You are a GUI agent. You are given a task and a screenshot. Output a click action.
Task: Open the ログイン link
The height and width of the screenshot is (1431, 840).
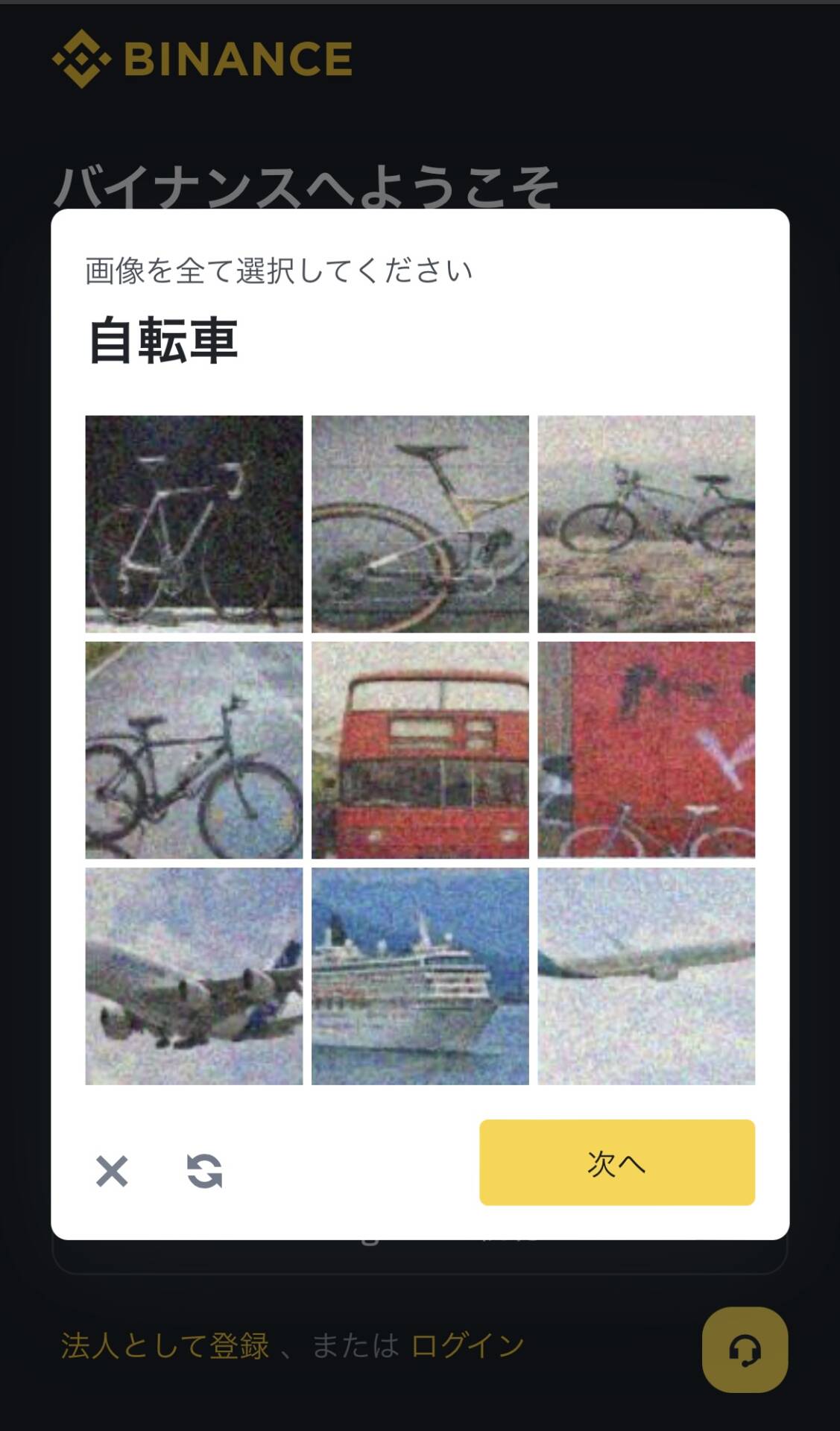[x=467, y=1346]
